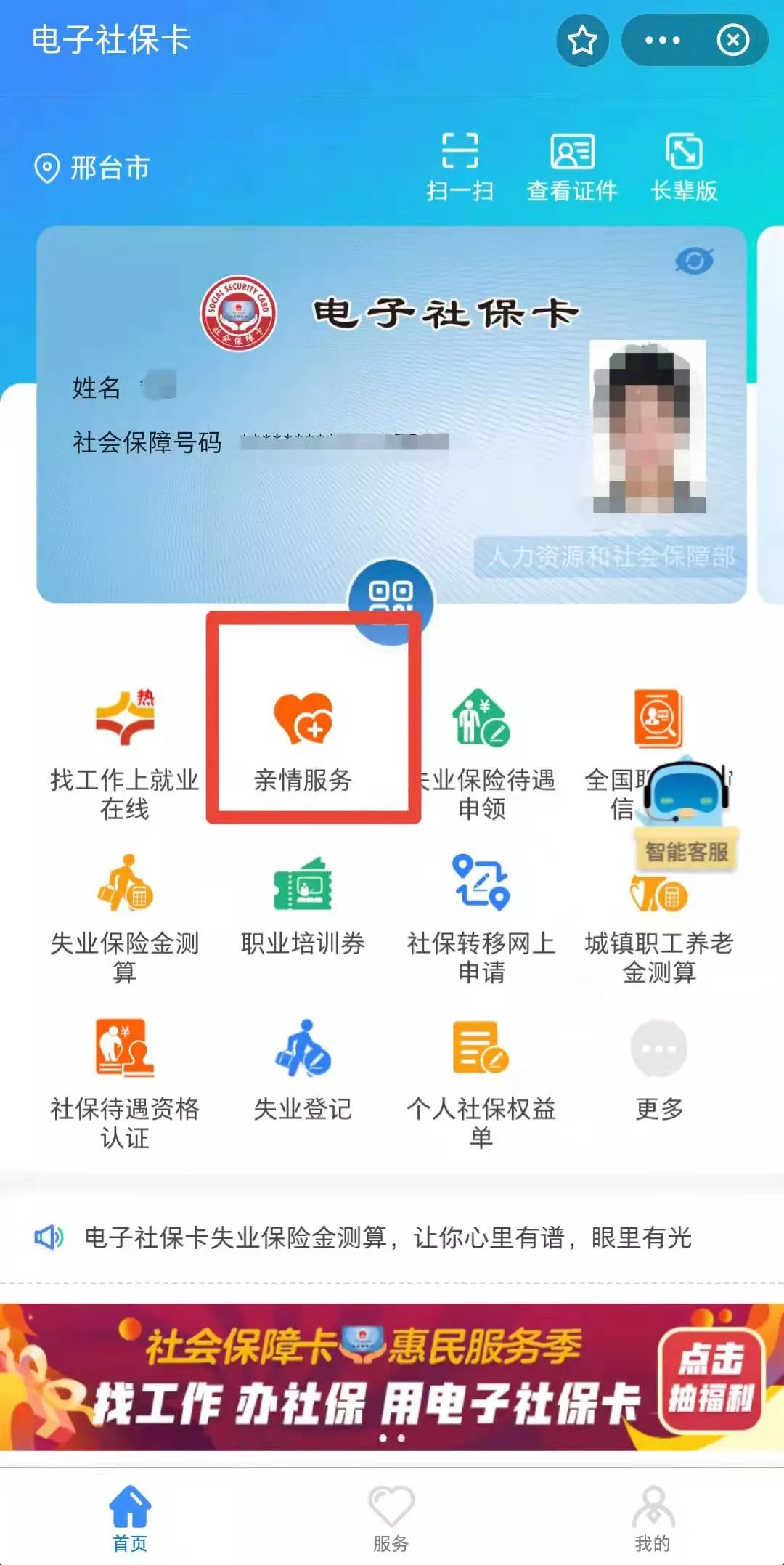Close the 电子社保卡 mini program

pyautogui.click(x=732, y=41)
